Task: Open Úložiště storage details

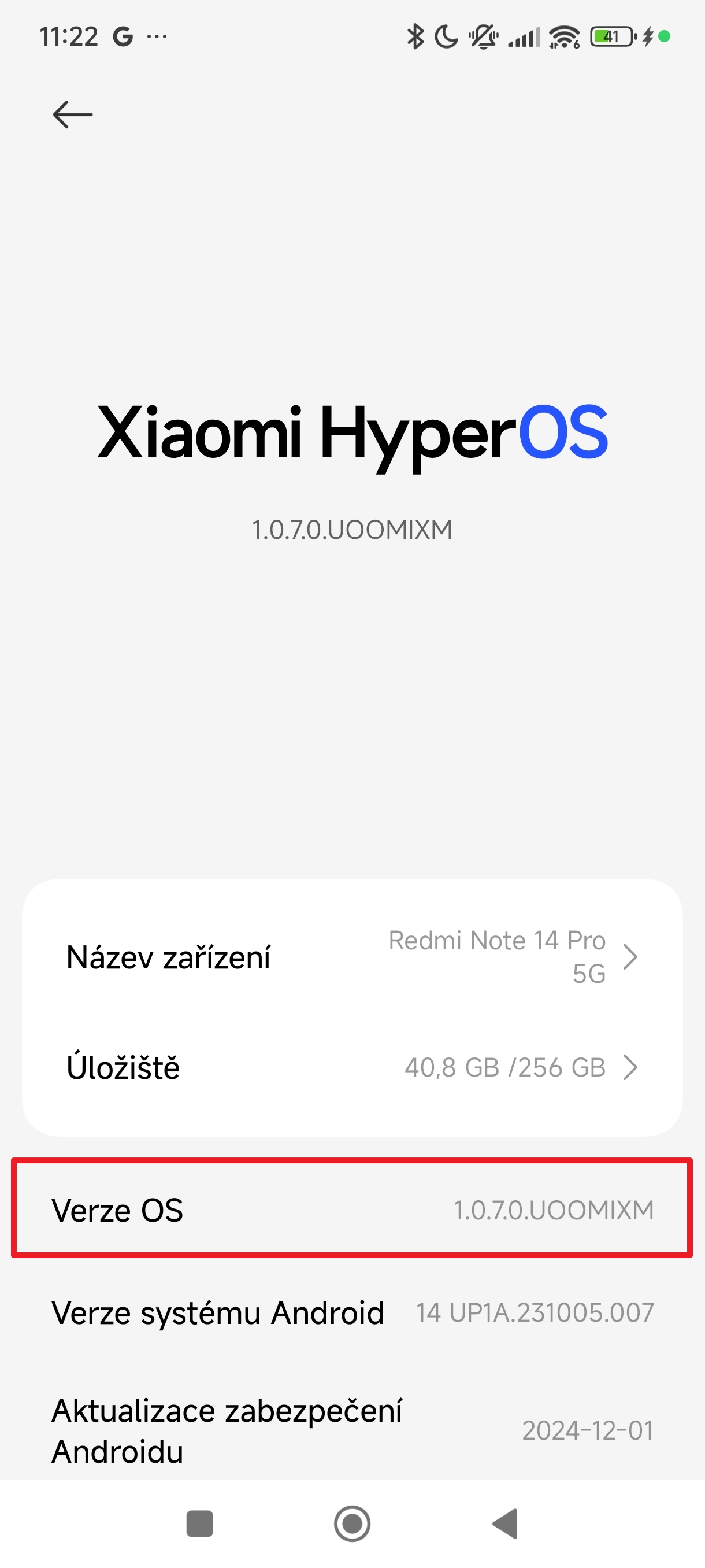Action: tap(351, 1067)
